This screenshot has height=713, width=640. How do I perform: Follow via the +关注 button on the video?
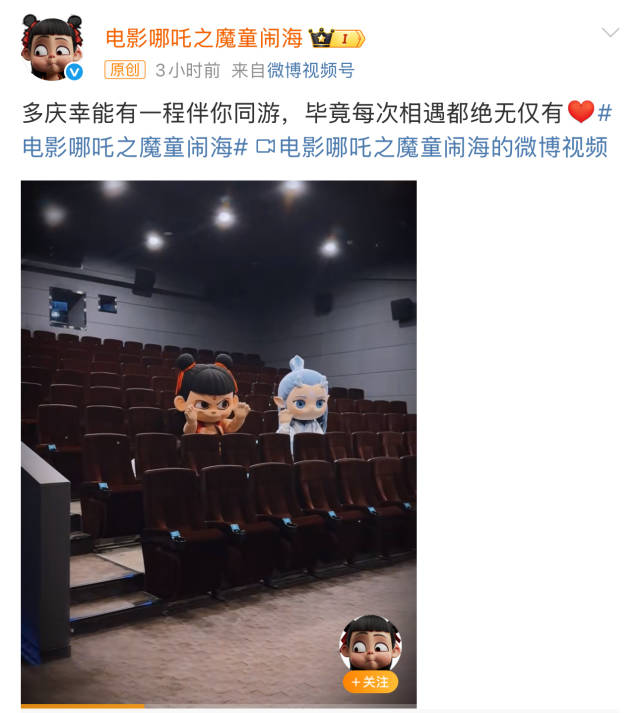370,682
